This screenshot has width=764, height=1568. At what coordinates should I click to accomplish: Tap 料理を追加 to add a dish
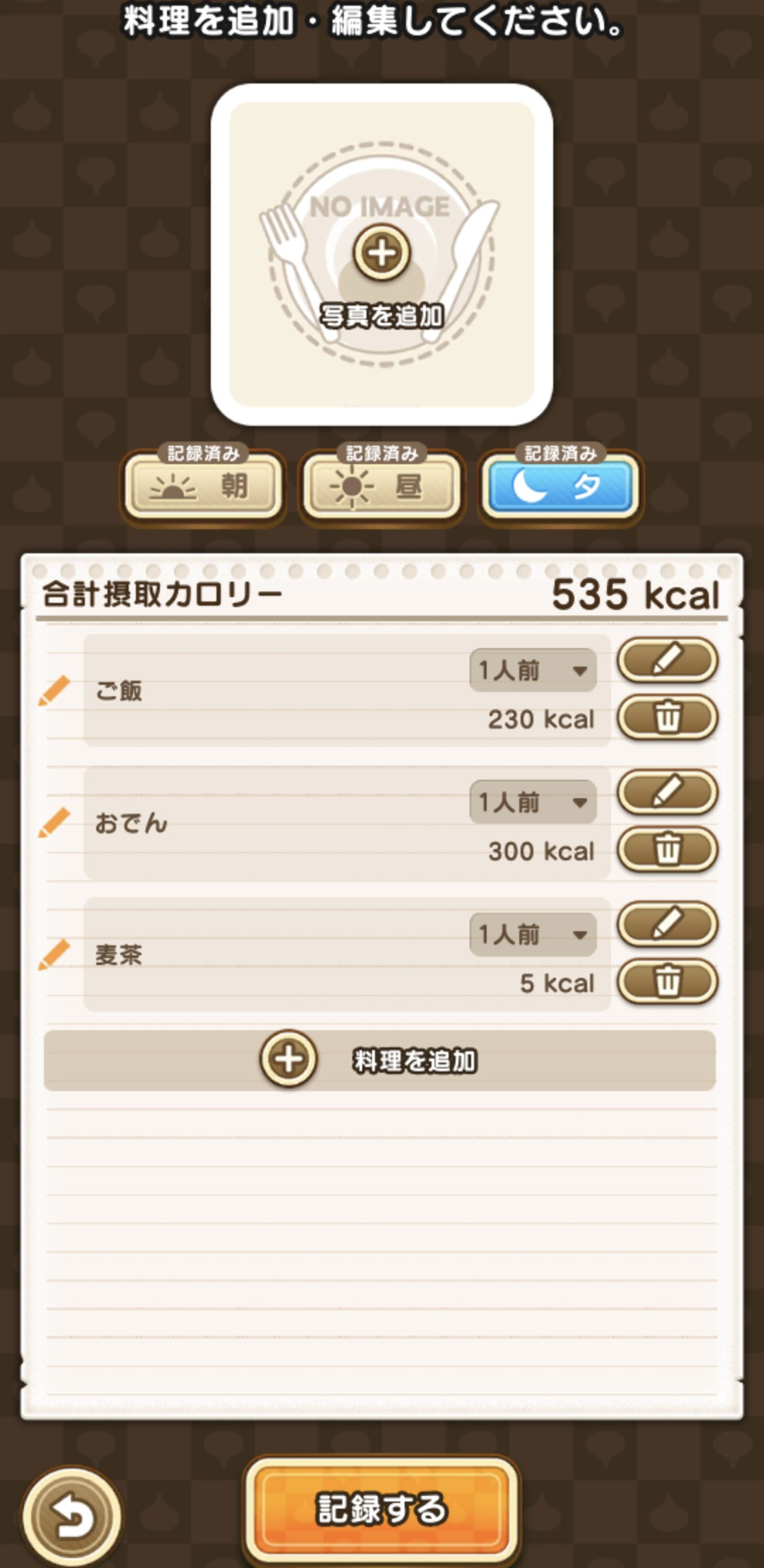pyautogui.click(x=380, y=1060)
